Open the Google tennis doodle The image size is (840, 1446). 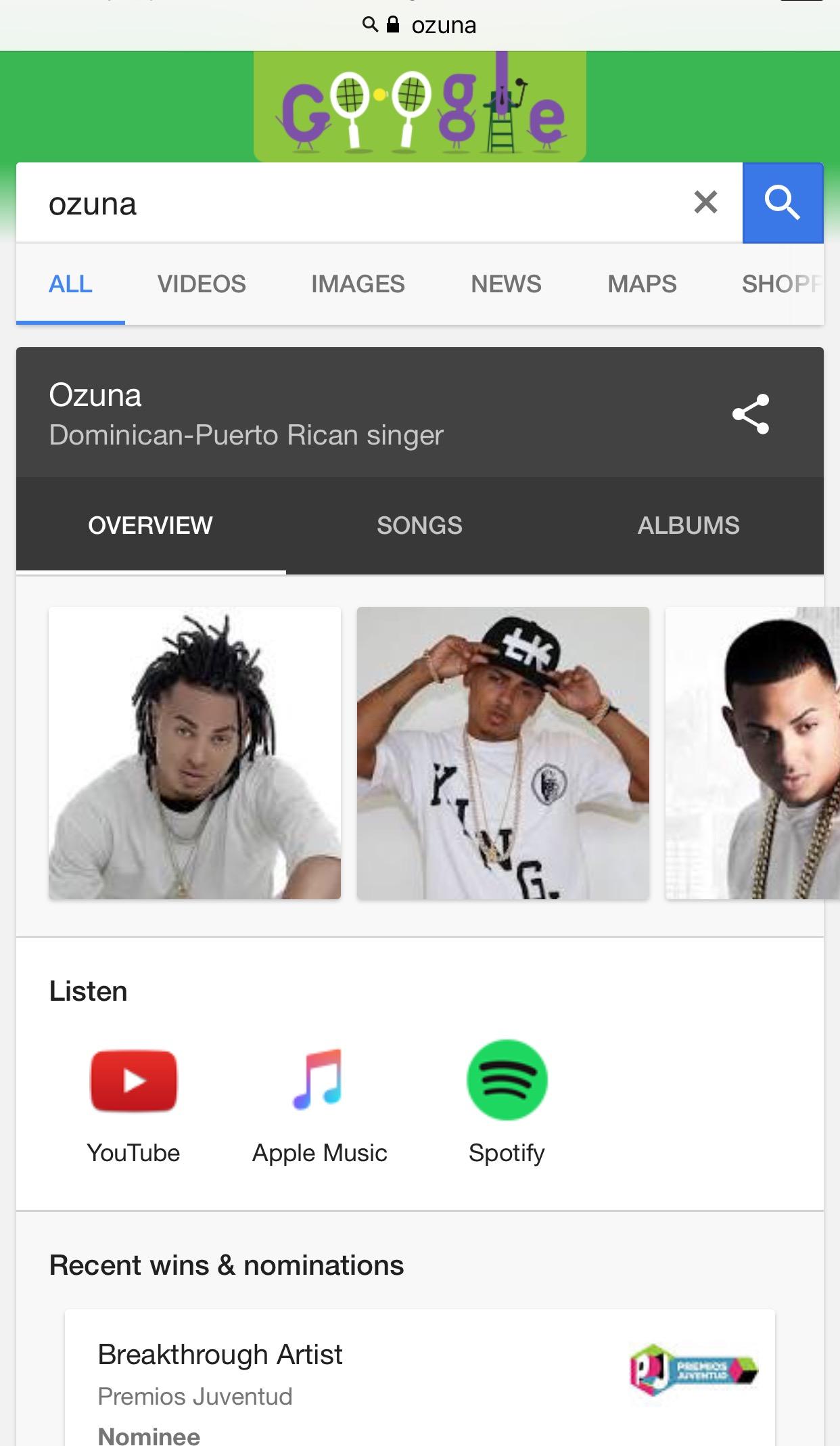tap(419, 107)
